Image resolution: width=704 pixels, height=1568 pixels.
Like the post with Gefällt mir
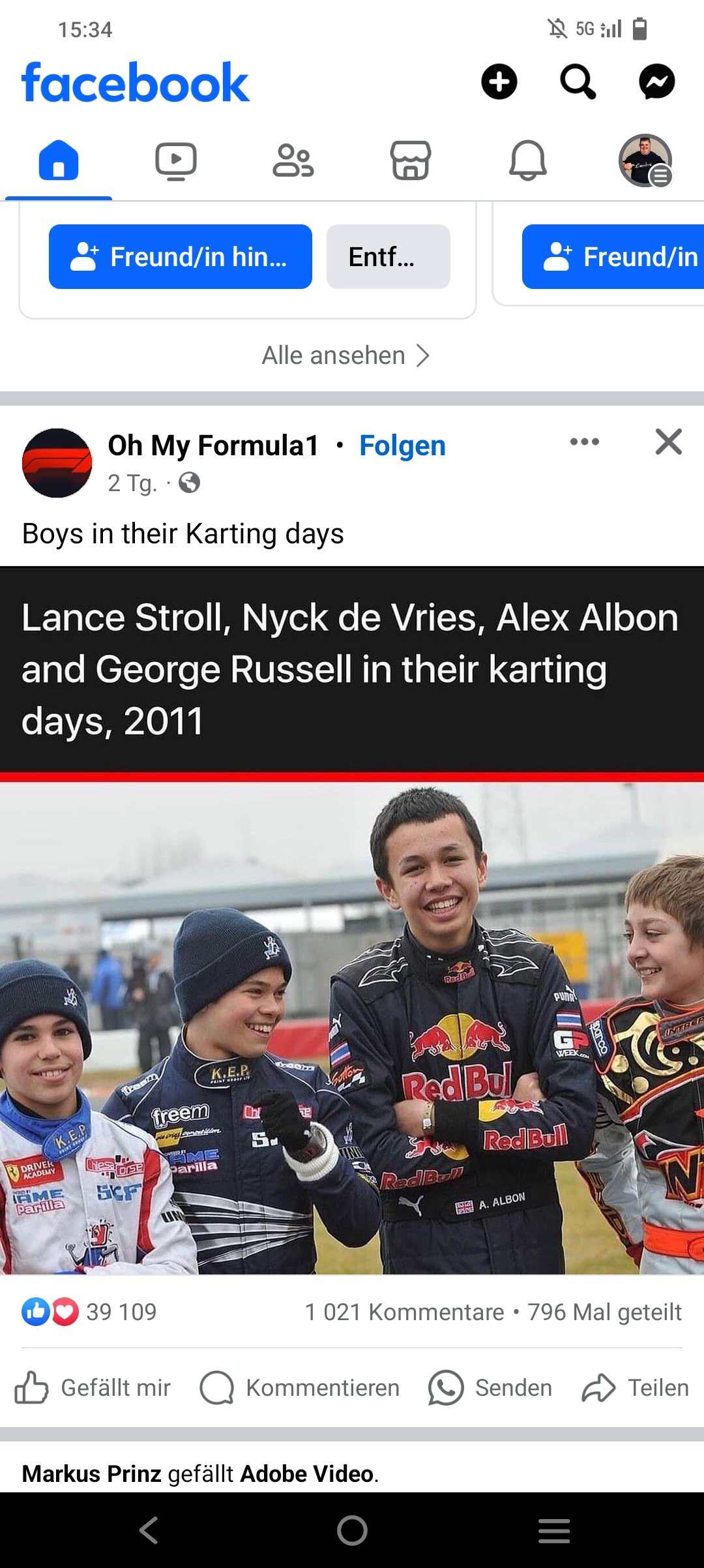[93, 1387]
